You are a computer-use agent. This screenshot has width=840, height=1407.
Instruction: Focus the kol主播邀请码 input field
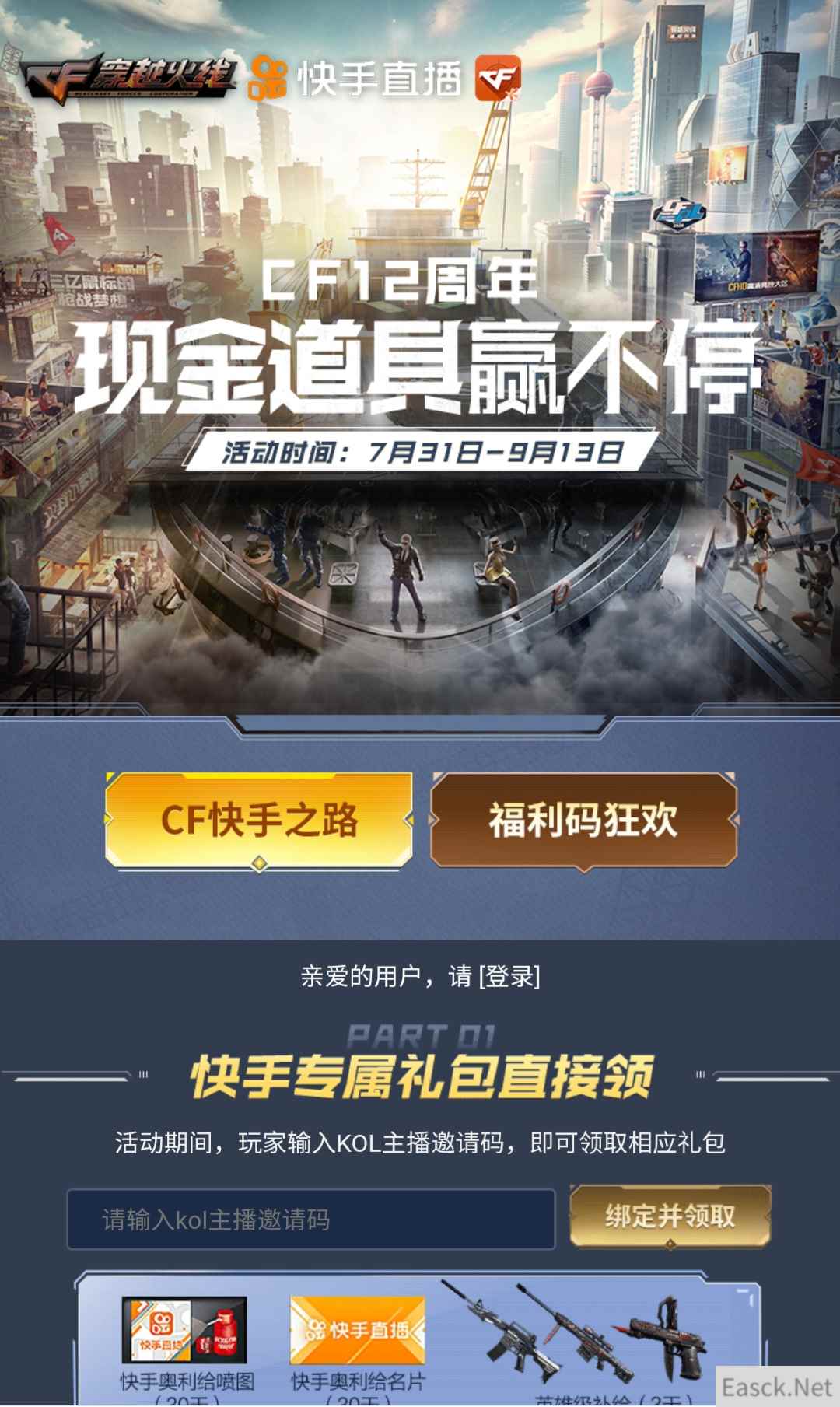(x=311, y=1219)
